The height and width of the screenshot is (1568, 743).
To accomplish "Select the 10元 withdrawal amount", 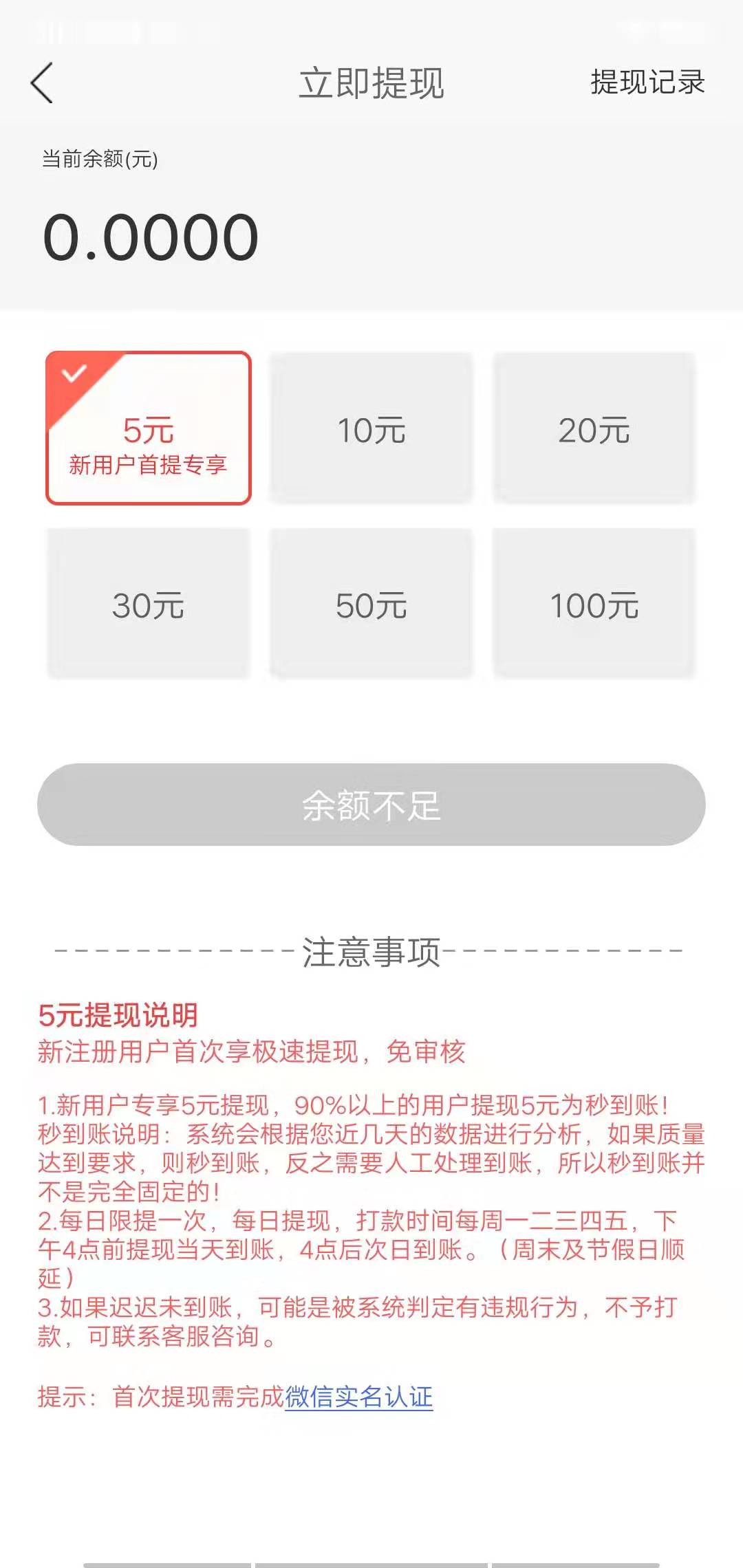I will coord(371,430).
